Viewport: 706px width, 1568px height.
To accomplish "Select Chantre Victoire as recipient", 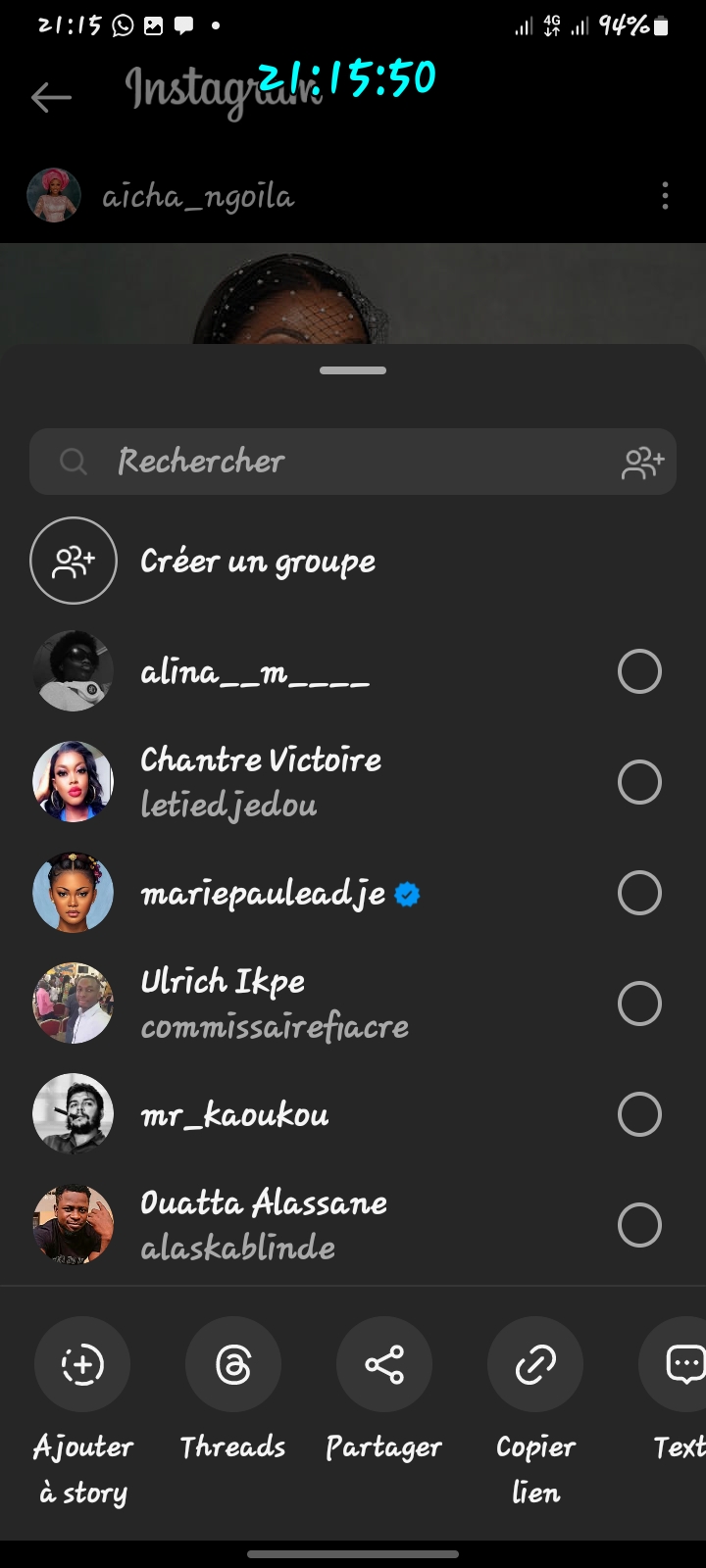I will point(639,783).
